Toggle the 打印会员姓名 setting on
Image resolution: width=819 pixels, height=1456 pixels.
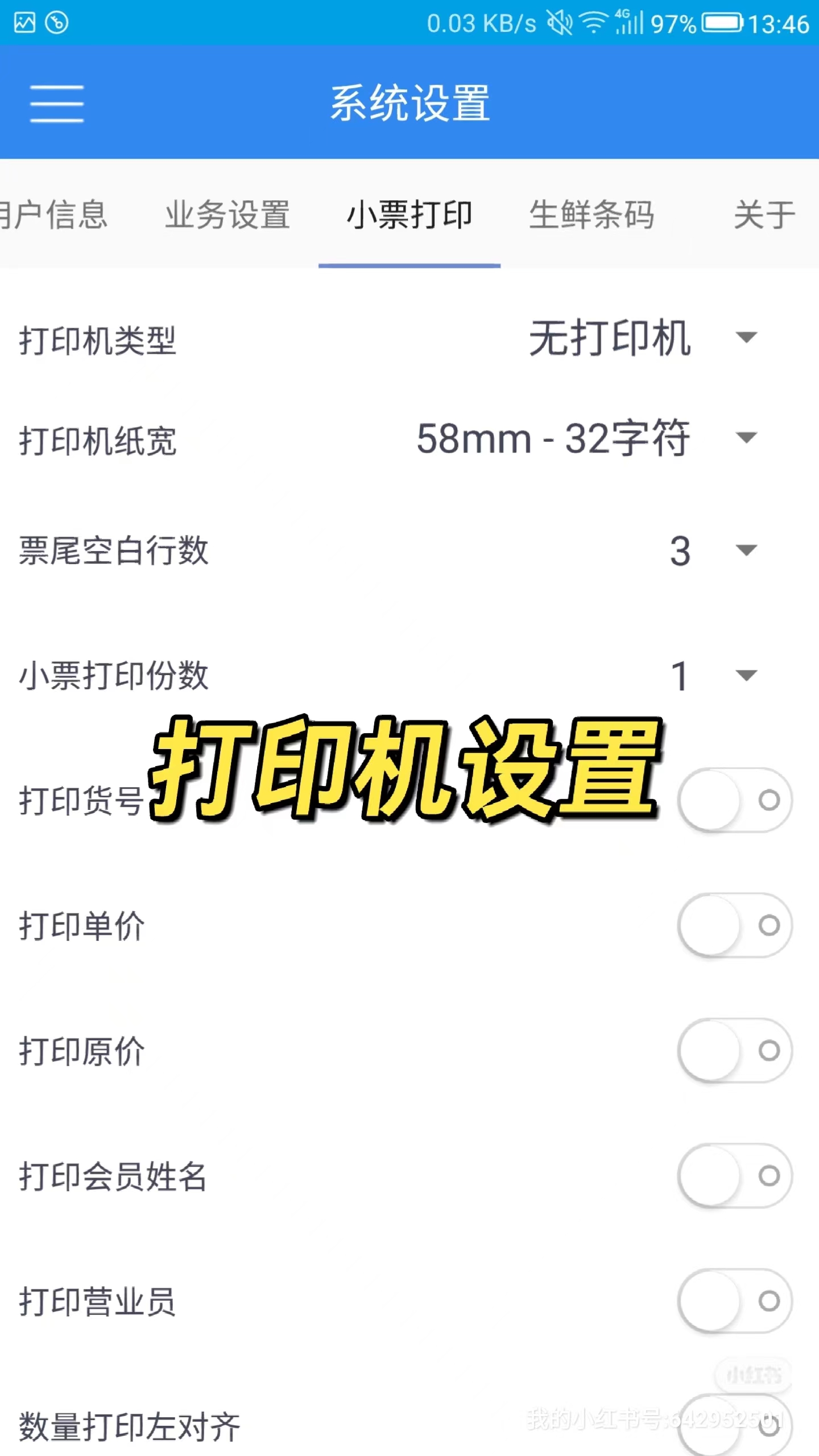click(734, 1177)
